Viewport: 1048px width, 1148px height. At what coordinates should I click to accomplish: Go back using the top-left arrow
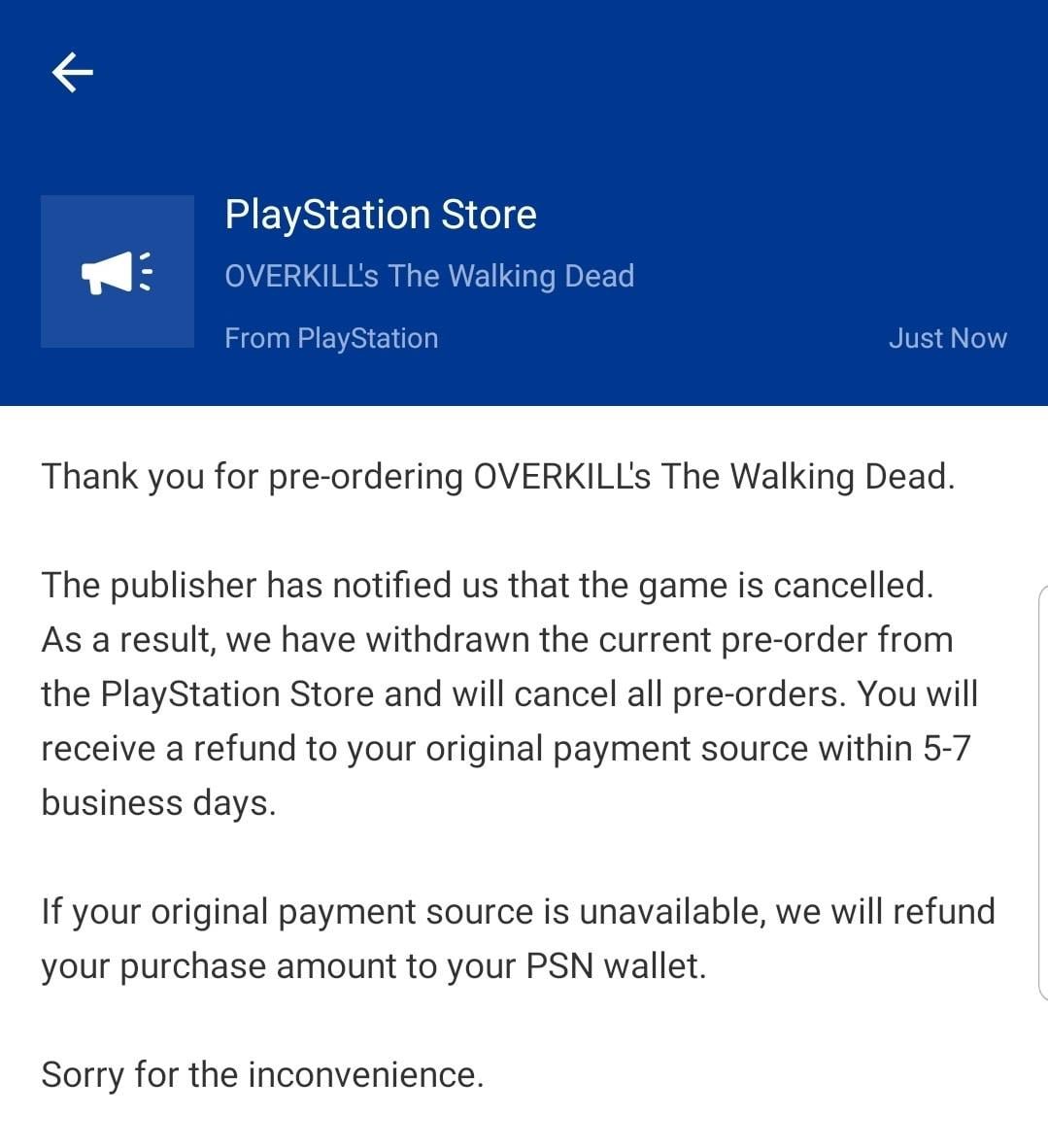coord(73,72)
